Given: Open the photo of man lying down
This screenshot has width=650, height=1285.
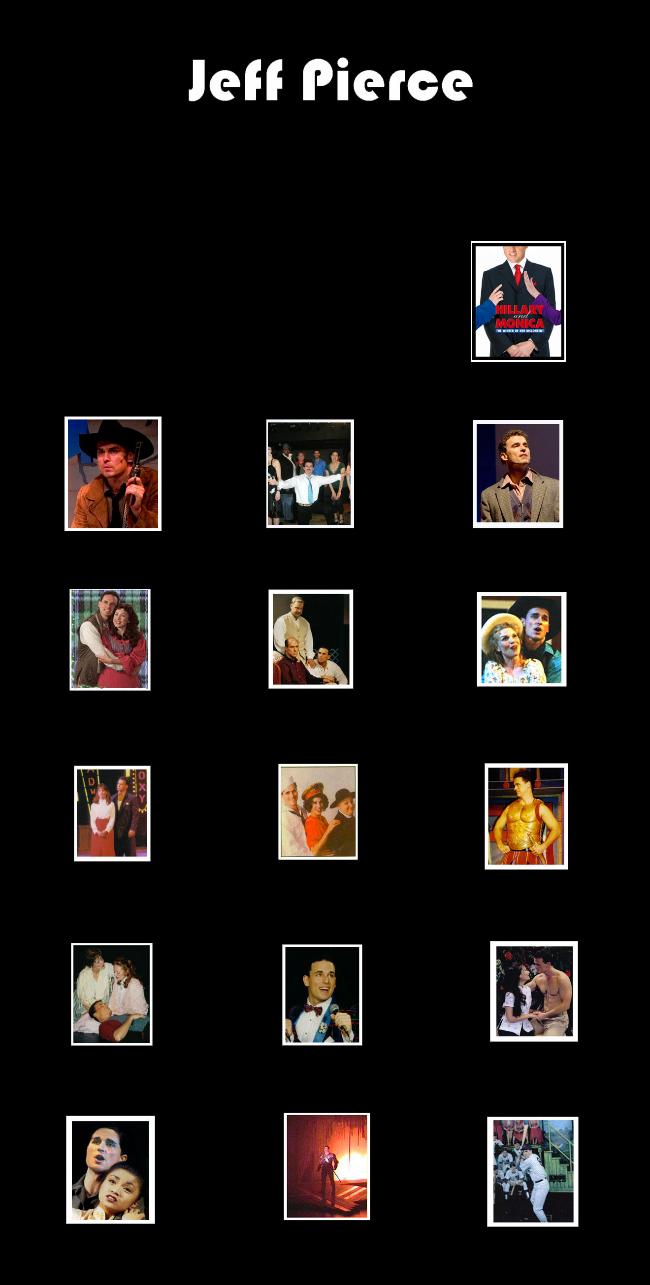Looking at the screenshot, I should pyautogui.click(x=112, y=994).
